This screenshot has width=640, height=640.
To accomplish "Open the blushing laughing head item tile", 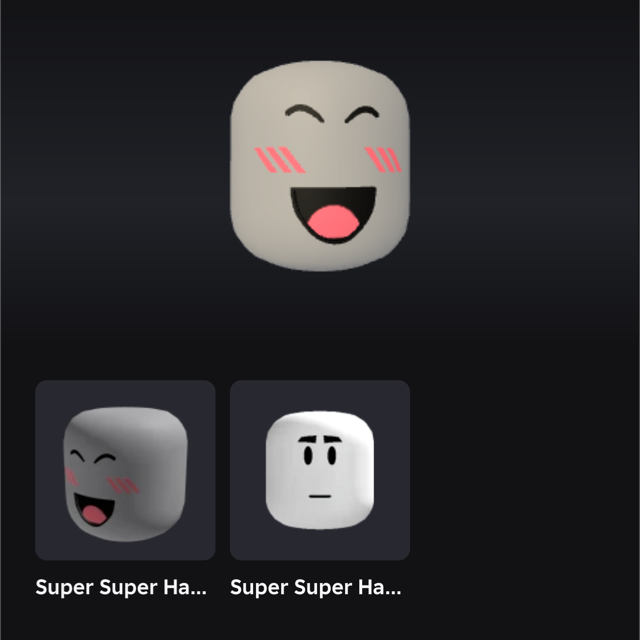I will click(x=125, y=470).
